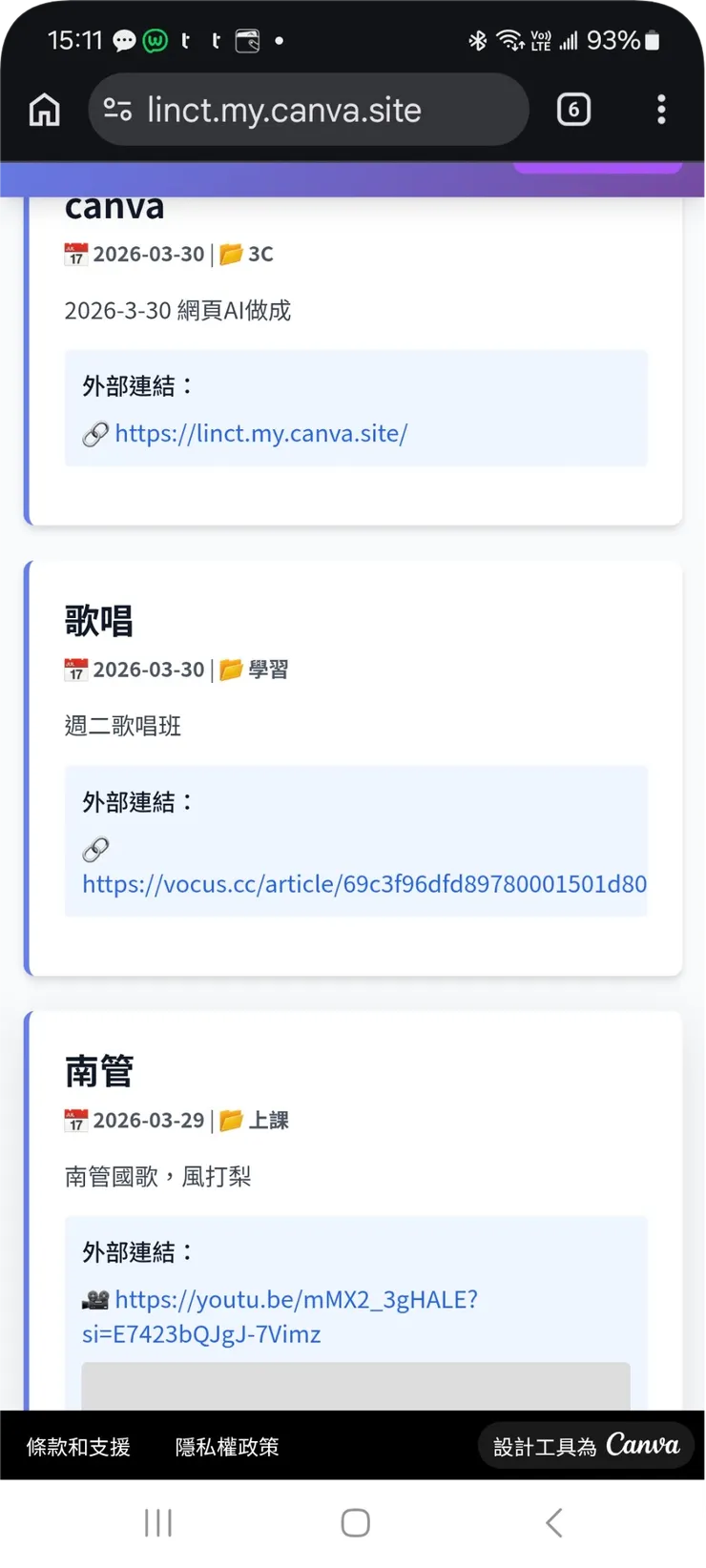Tap the home icon left of address bar
The width and height of the screenshot is (706, 1568).
(x=43, y=109)
